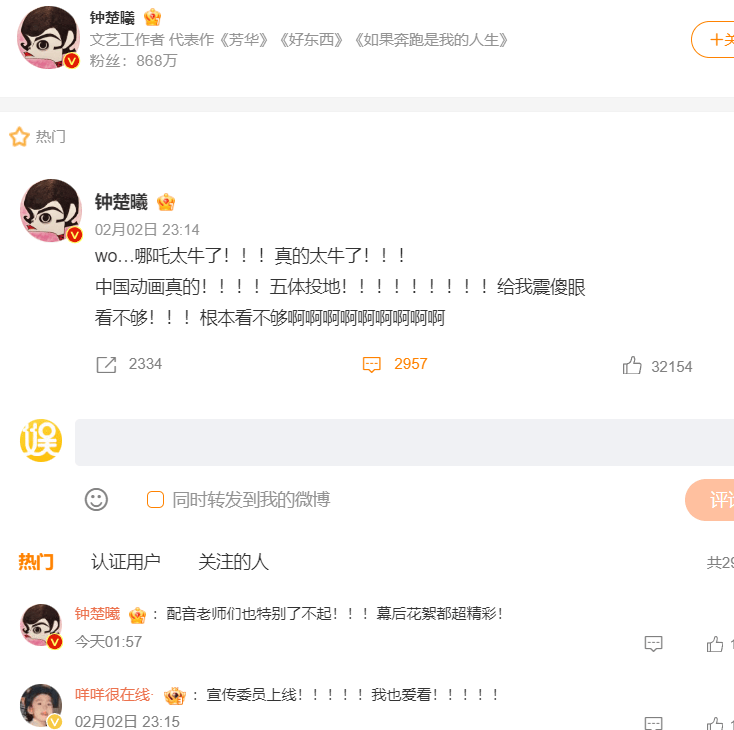Like 咩咩很在线's comment
Image resolution: width=734 pixels, height=730 pixels.
click(x=715, y=723)
